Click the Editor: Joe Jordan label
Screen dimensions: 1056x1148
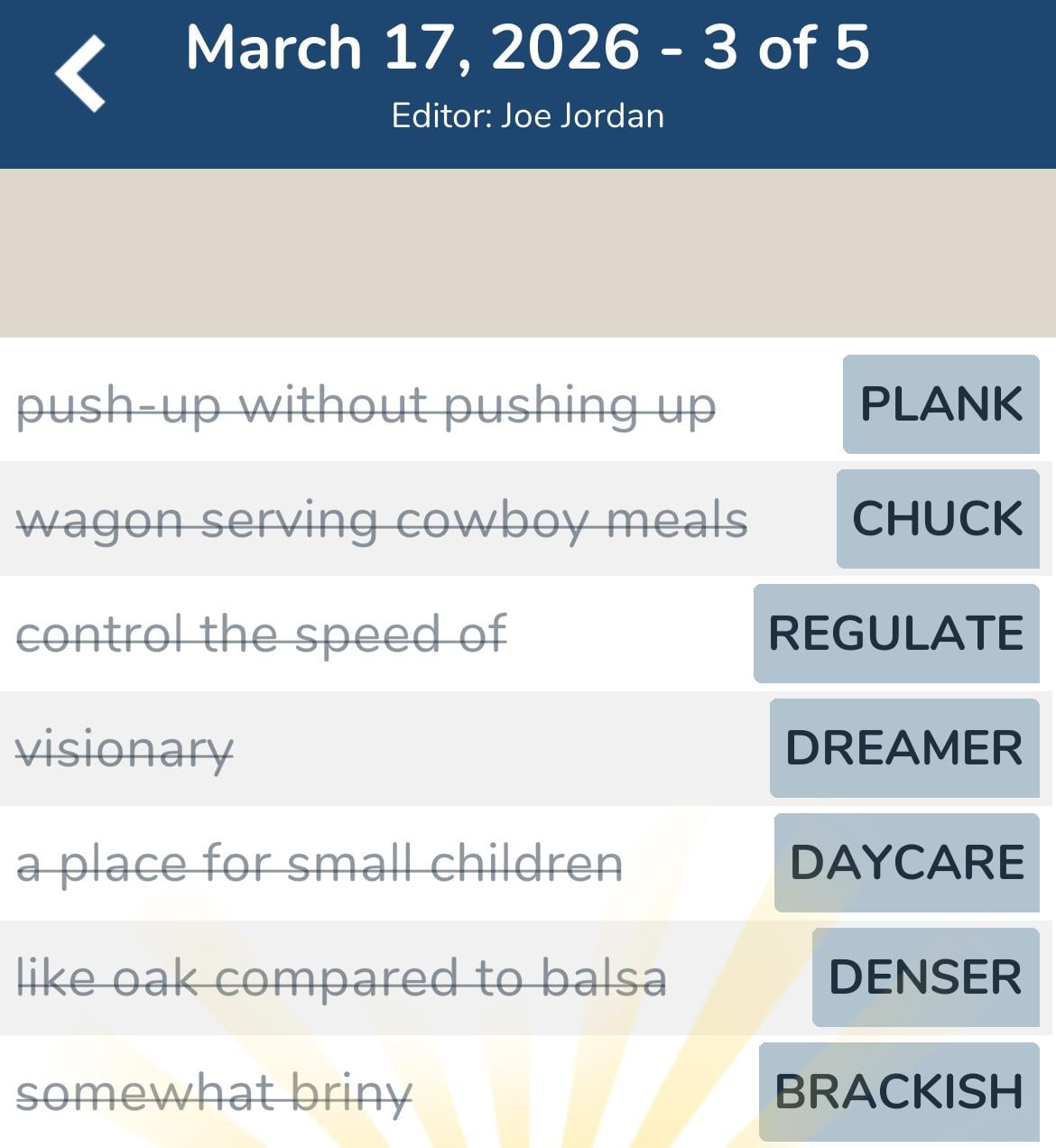527,115
